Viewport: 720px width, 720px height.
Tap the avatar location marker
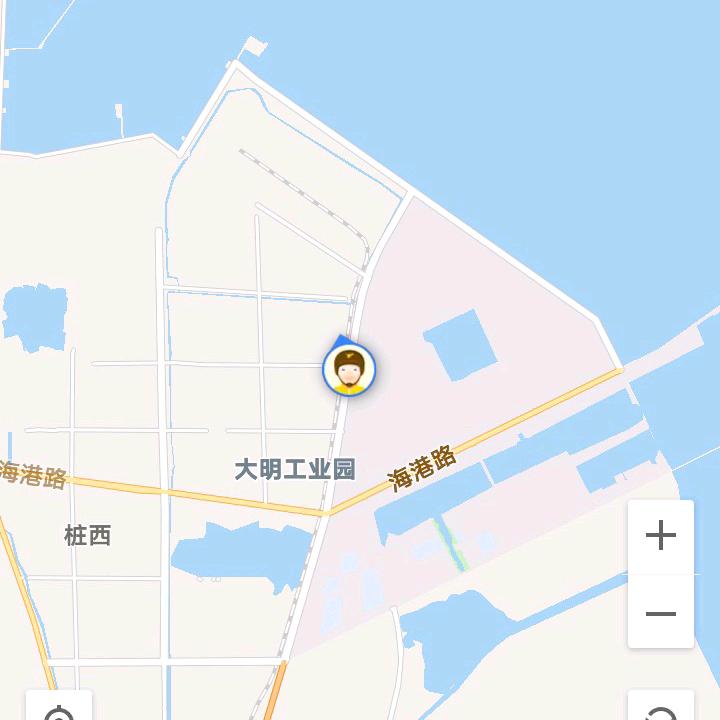tap(349, 370)
